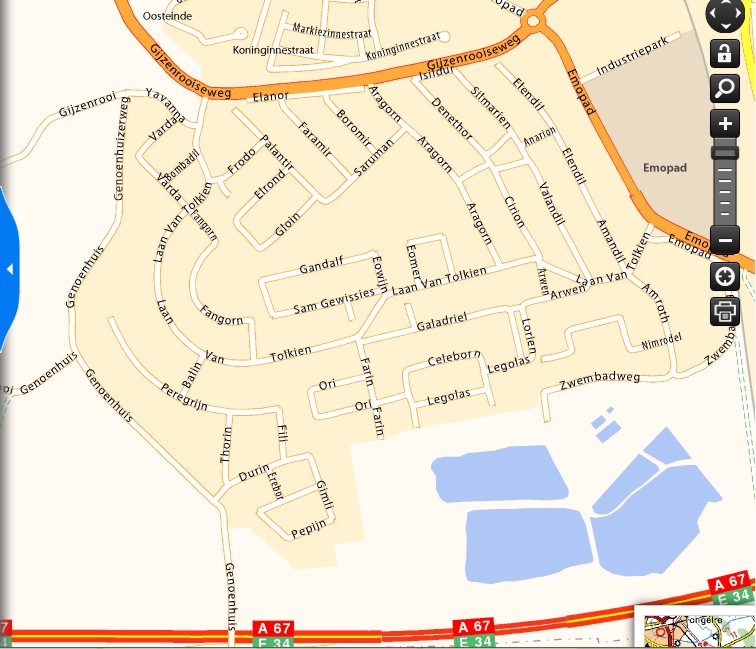This screenshot has width=756, height=649.
Task: Open the magnifier search tool
Action: pos(725,89)
